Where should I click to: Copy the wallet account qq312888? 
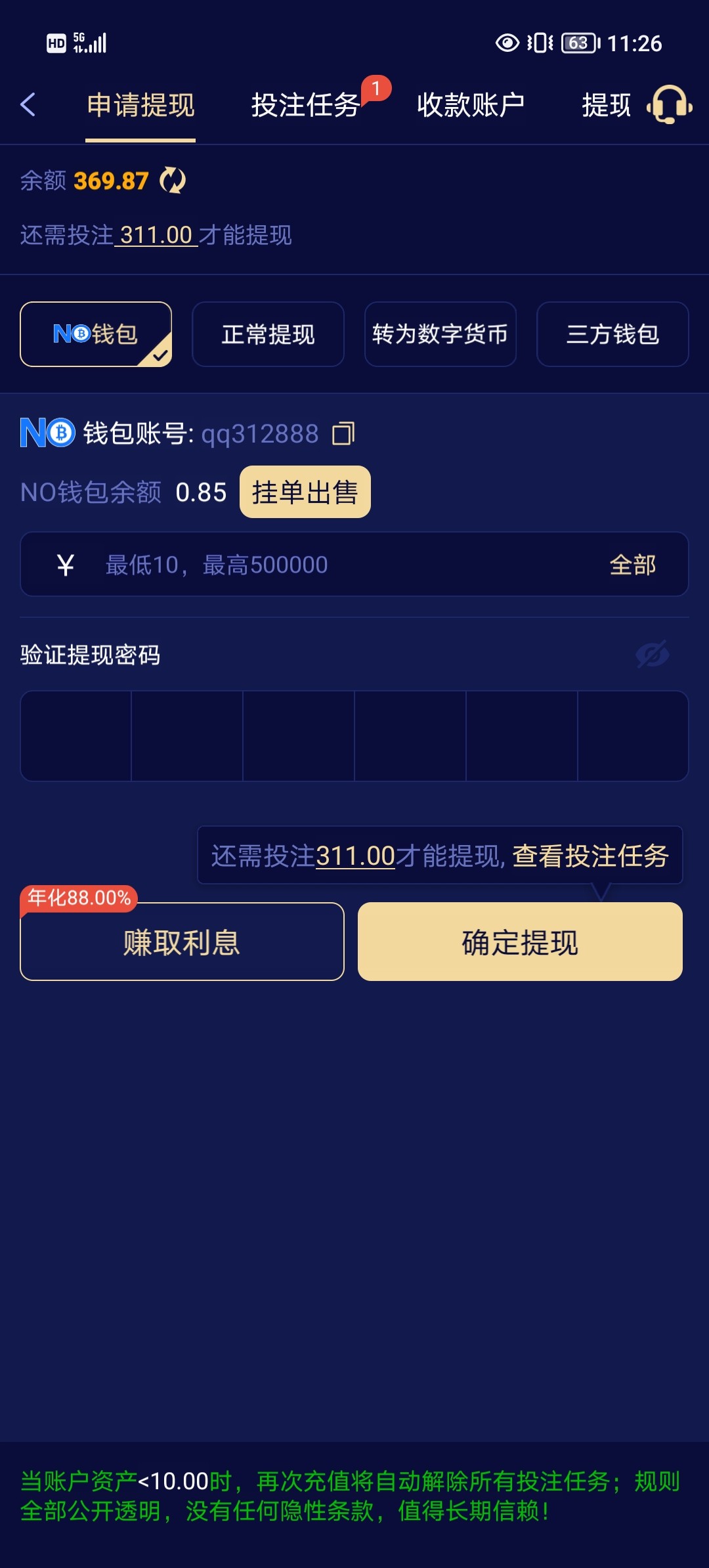343,434
